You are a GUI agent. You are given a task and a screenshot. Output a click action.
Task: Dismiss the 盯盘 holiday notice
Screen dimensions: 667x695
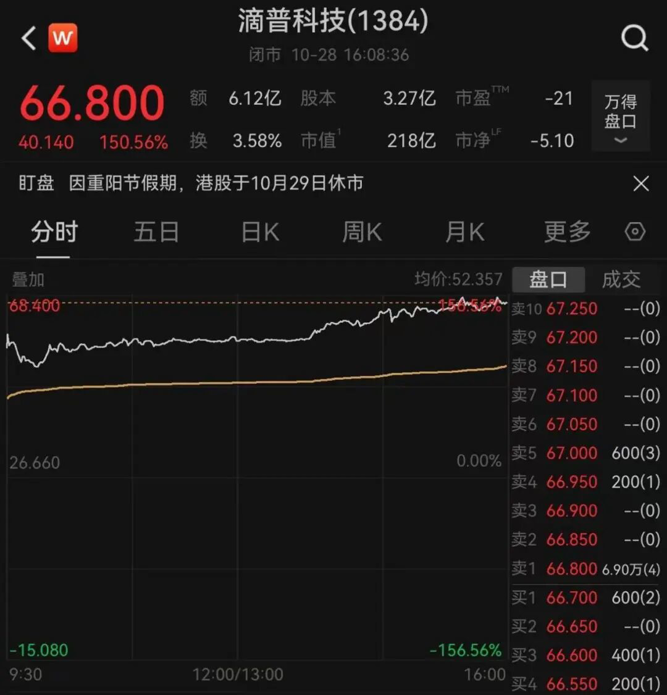641,183
